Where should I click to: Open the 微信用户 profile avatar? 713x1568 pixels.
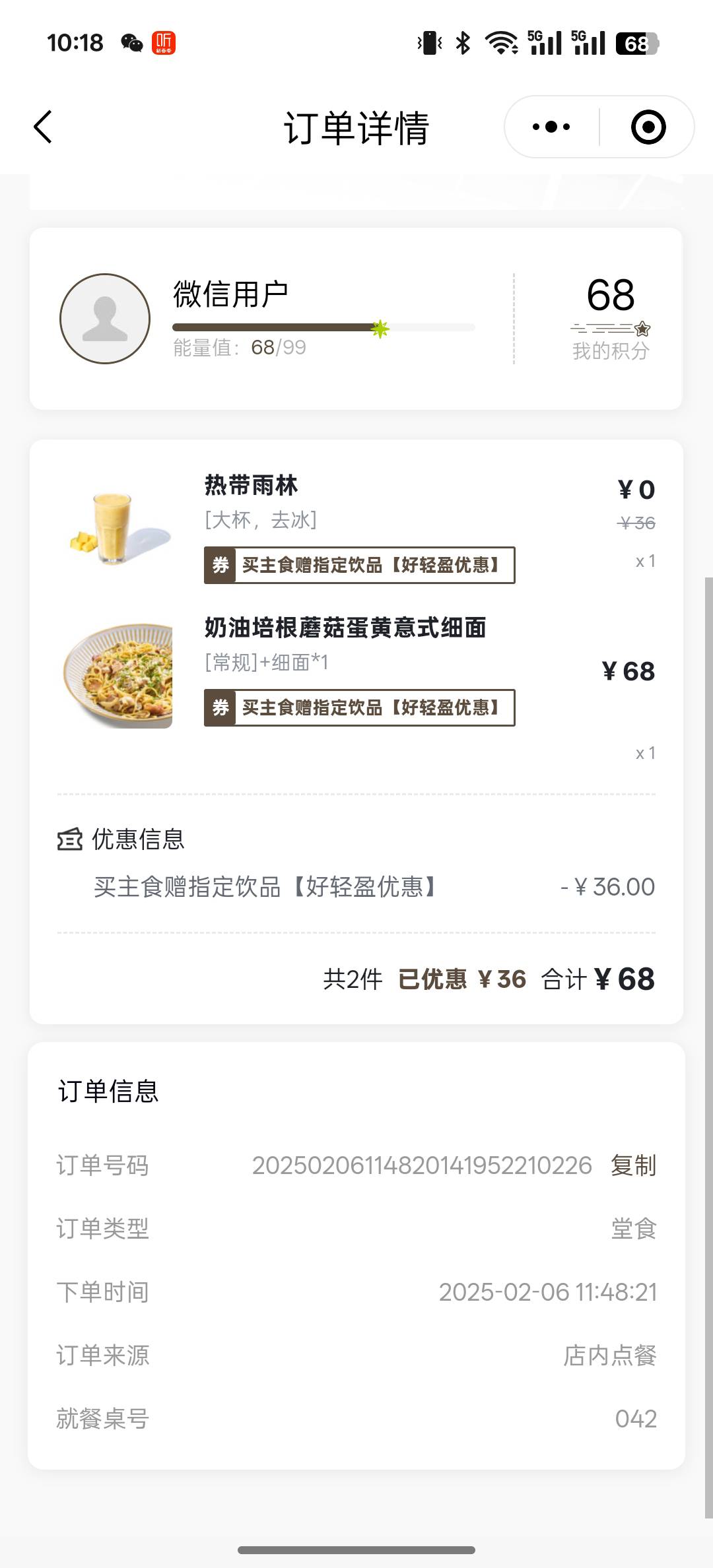pos(105,319)
